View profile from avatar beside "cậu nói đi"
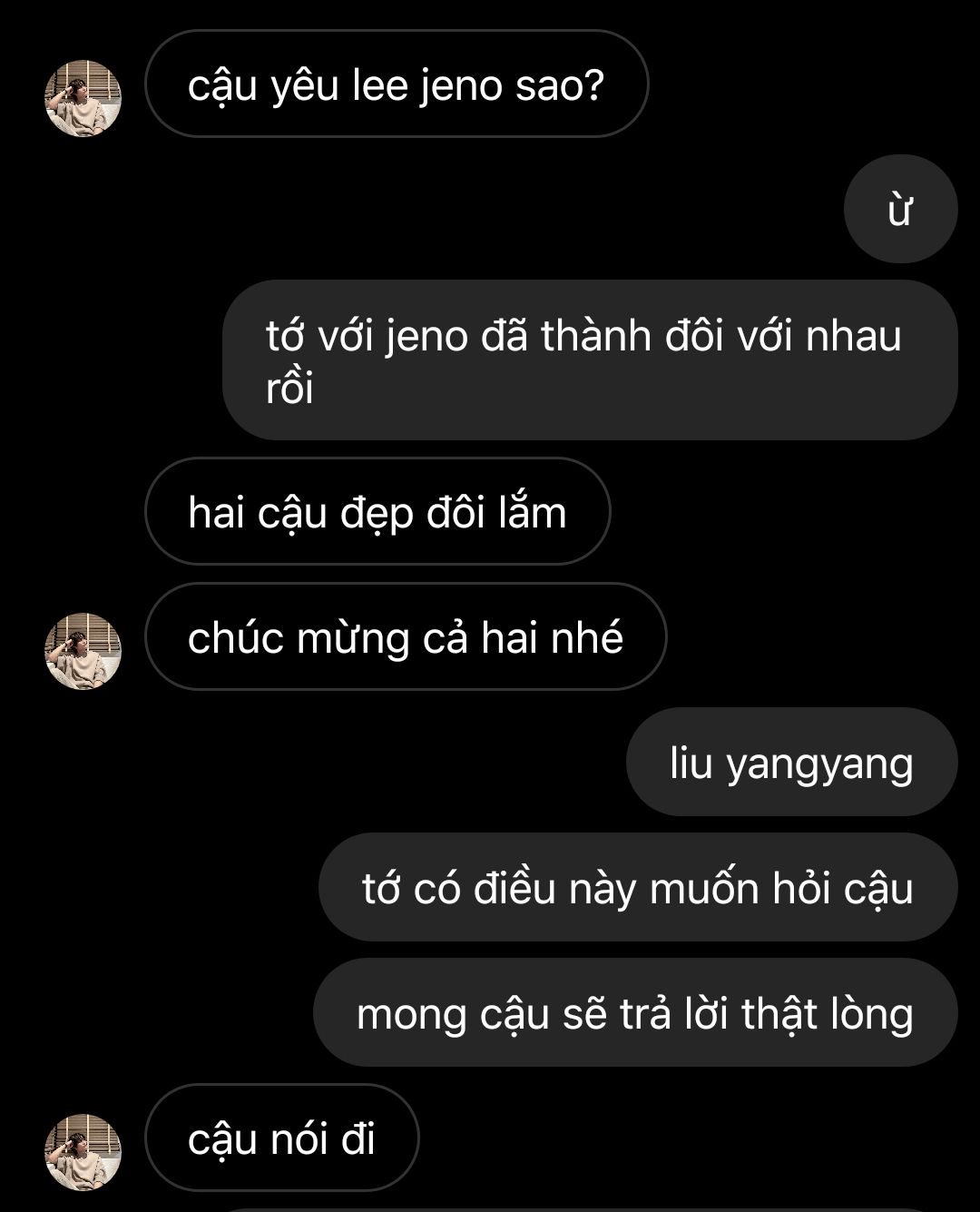Image resolution: width=980 pixels, height=1212 pixels. click(83, 1152)
